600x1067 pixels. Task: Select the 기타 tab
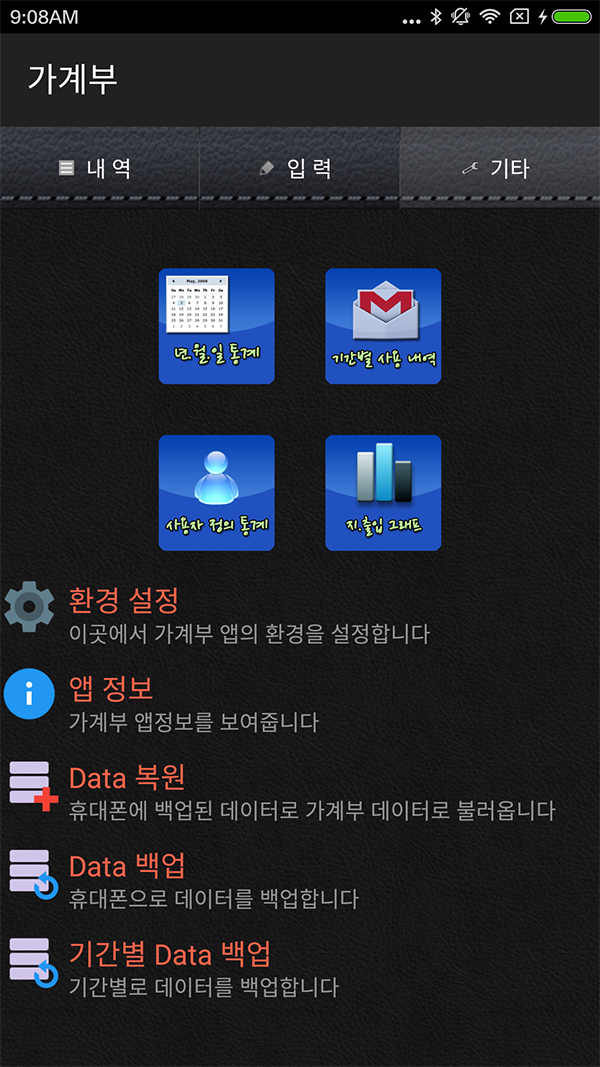click(x=499, y=168)
